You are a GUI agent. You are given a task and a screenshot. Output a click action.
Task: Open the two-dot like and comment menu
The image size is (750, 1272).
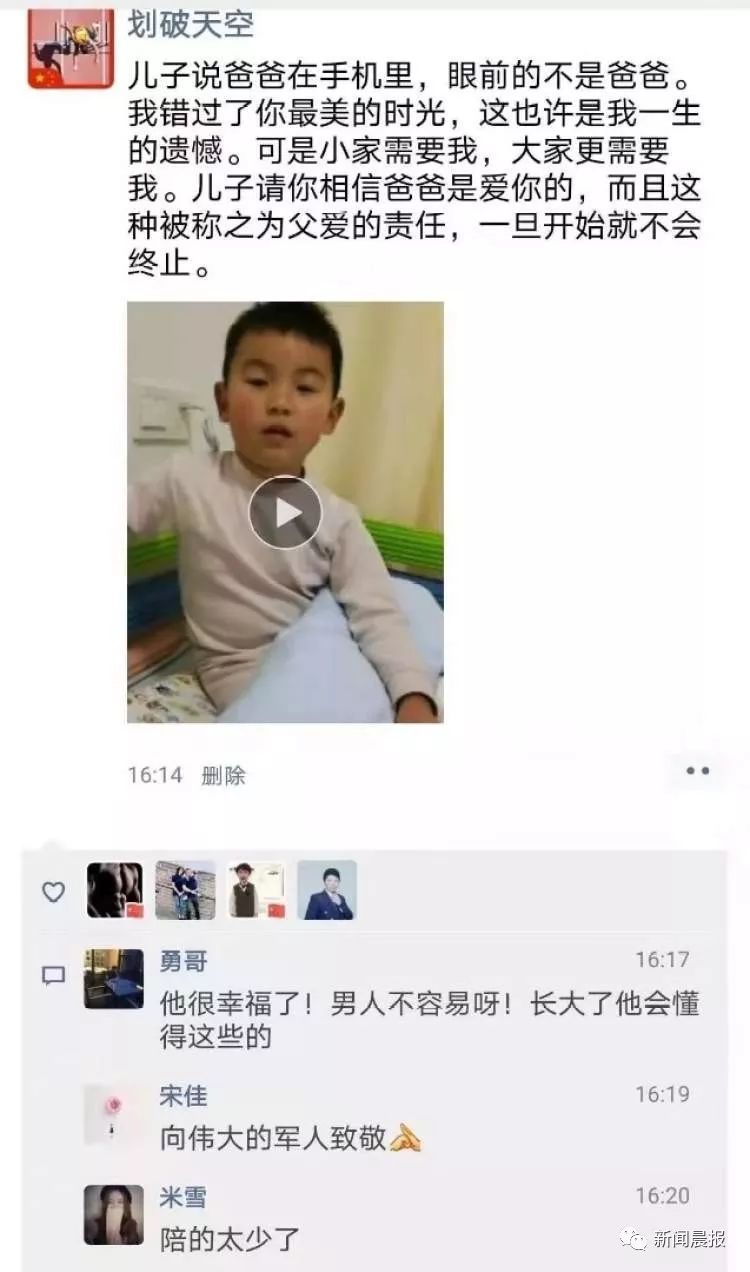697,771
